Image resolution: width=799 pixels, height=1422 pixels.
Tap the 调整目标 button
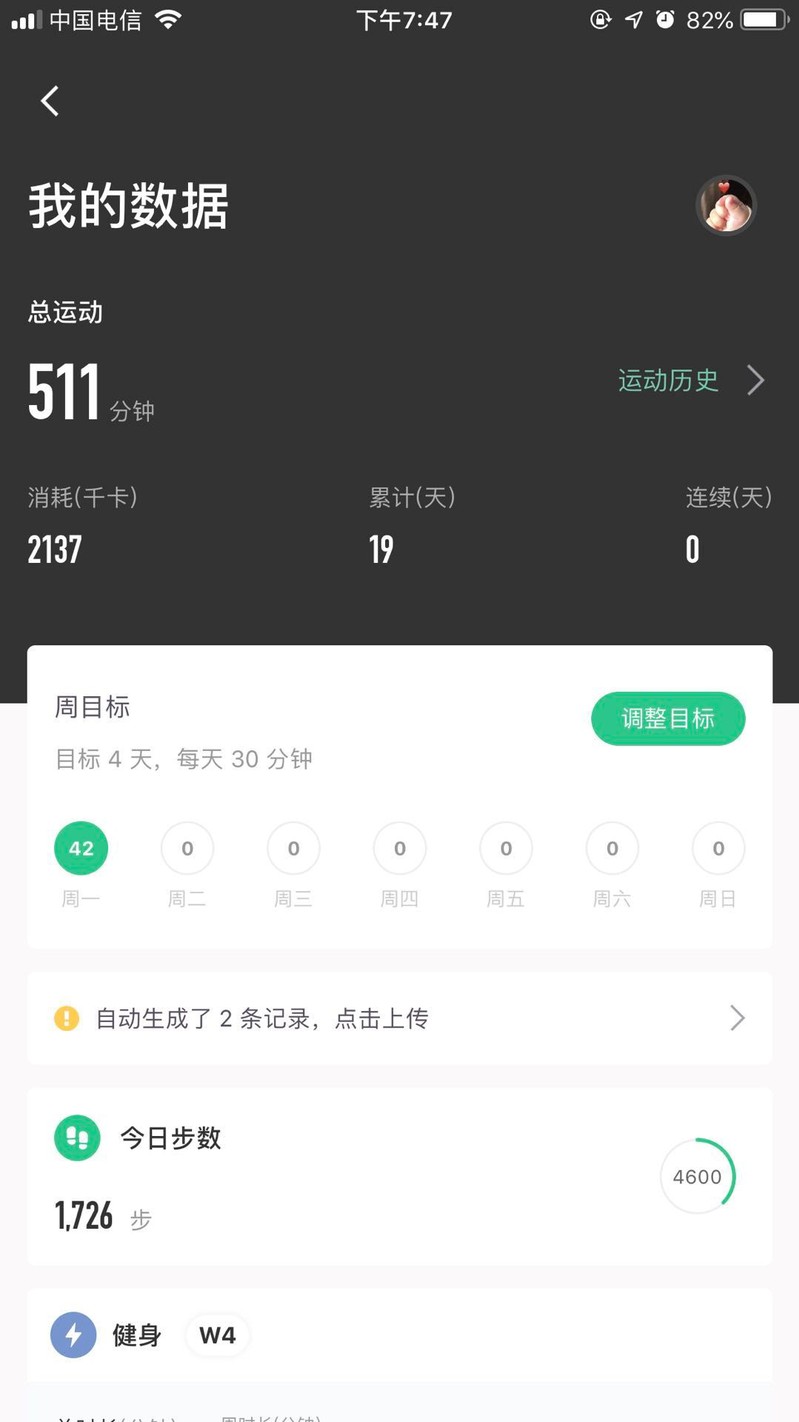pyautogui.click(x=668, y=719)
